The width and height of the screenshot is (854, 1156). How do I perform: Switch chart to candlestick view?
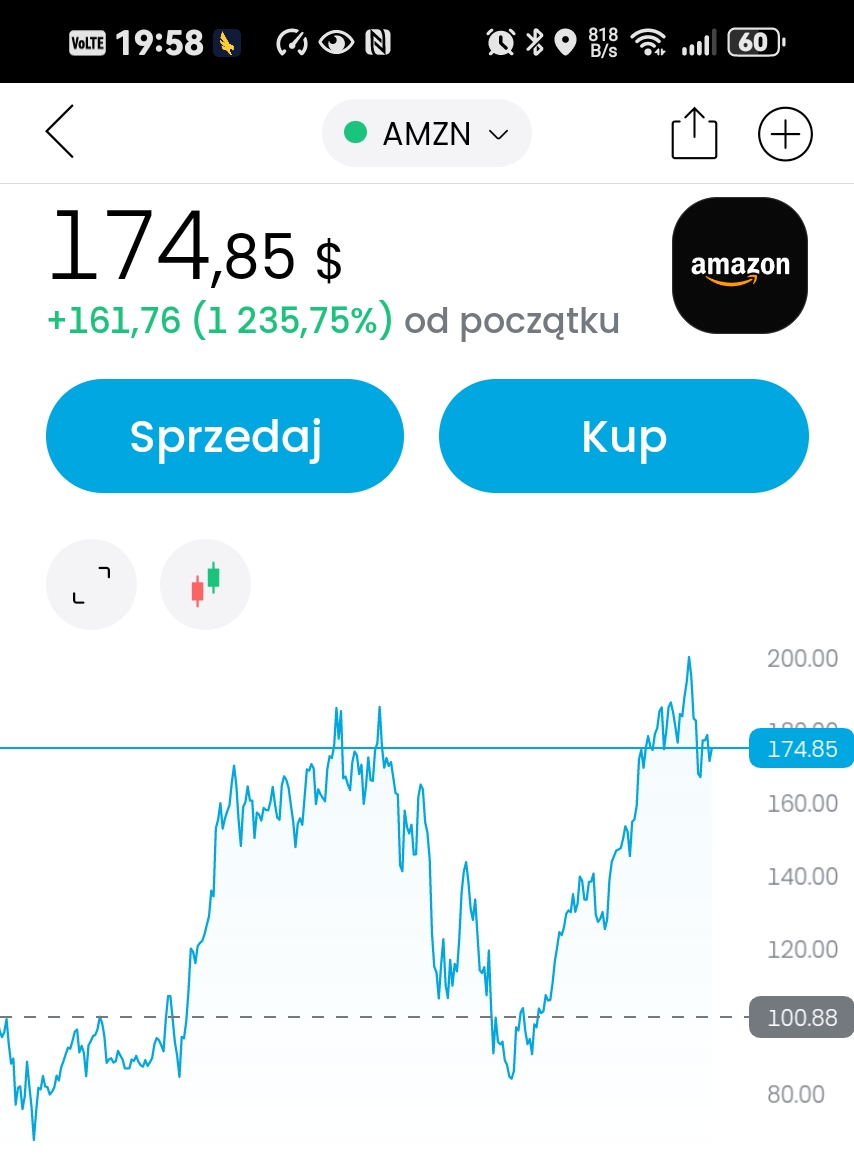(x=205, y=585)
